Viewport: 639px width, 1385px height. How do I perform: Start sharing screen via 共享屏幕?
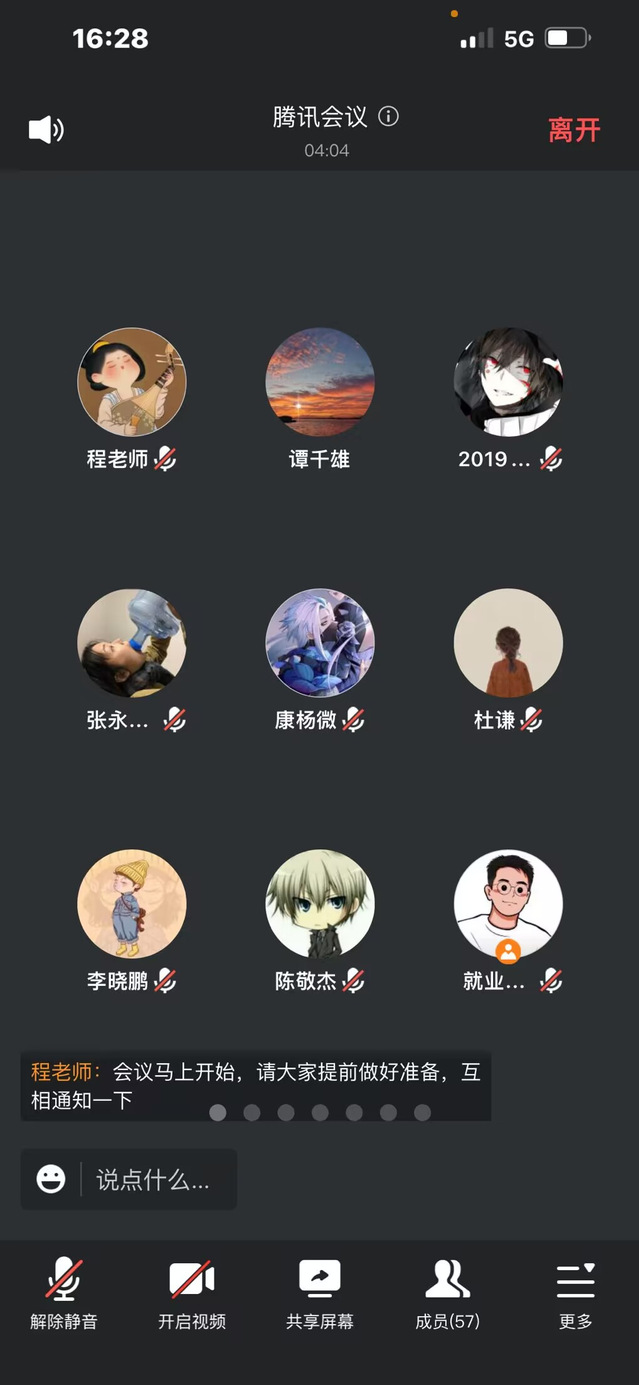pyautogui.click(x=320, y=1293)
